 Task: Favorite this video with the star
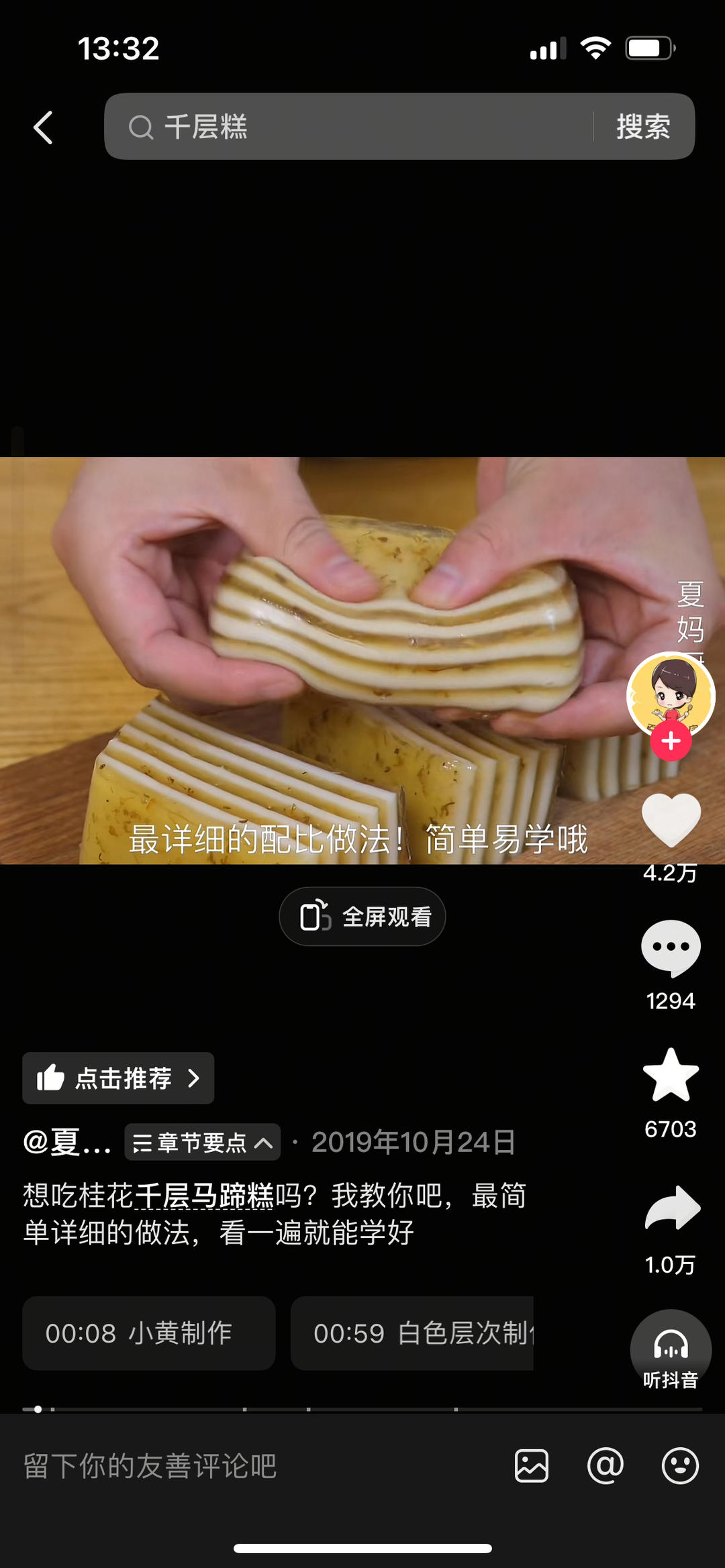[x=671, y=1076]
